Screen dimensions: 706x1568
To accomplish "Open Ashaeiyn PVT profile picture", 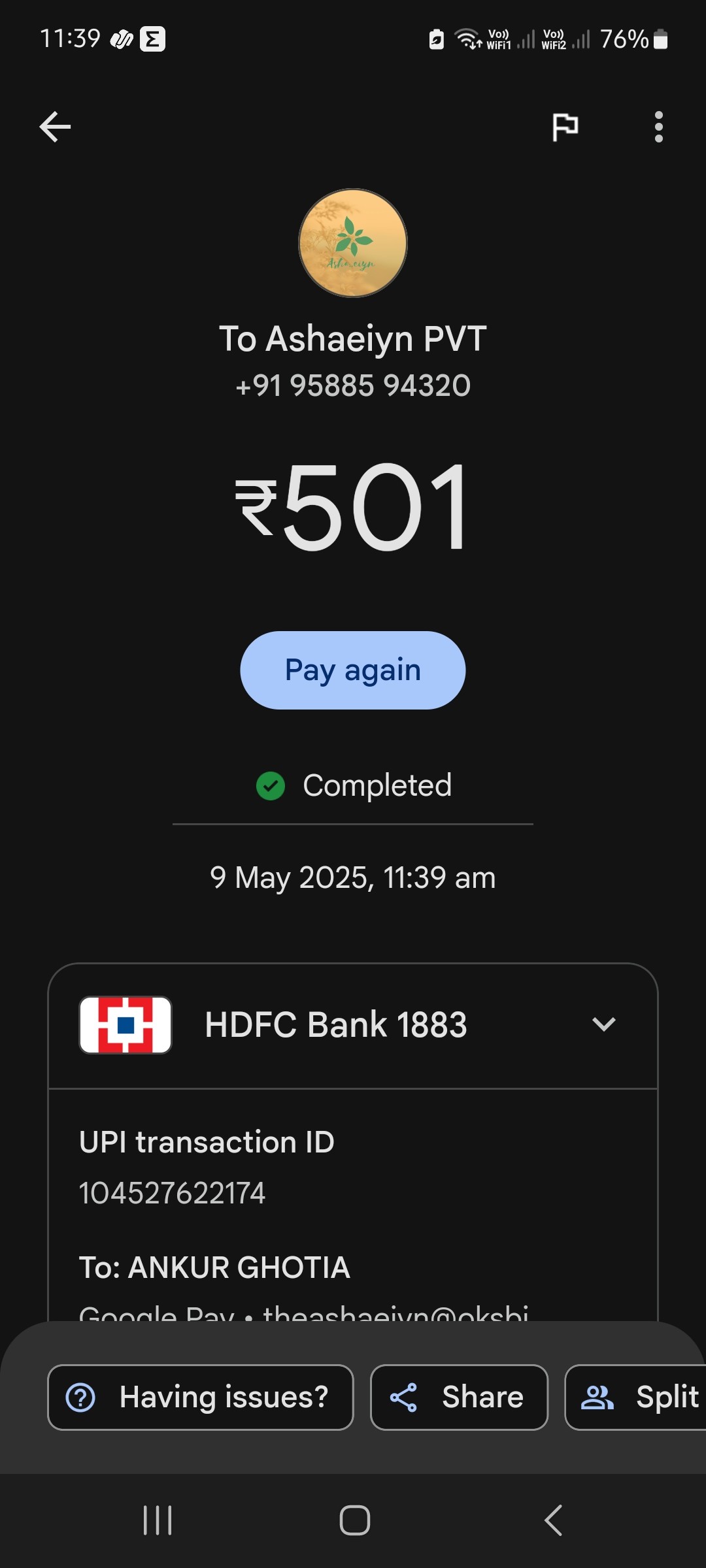I will [353, 243].
